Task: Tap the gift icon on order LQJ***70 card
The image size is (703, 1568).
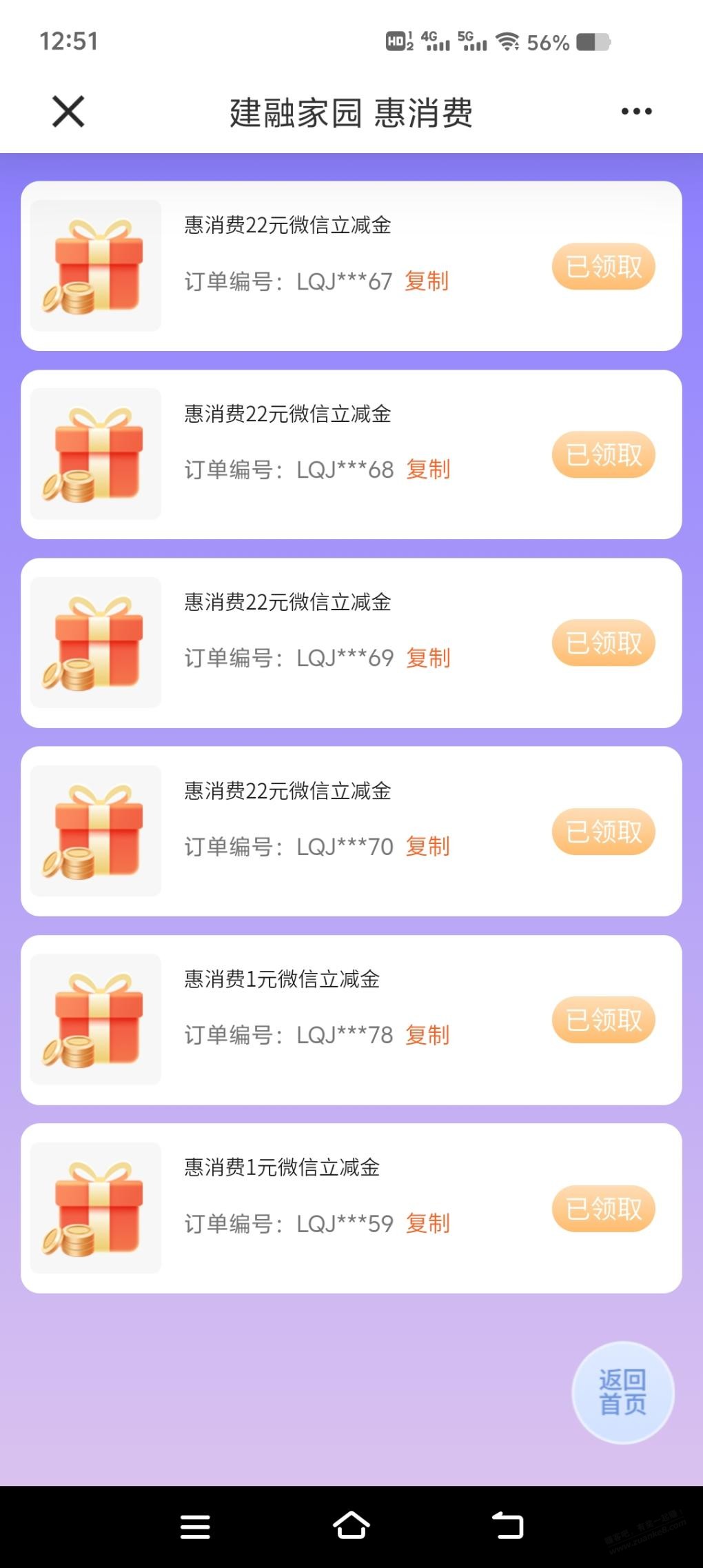Action: (95, 831)
